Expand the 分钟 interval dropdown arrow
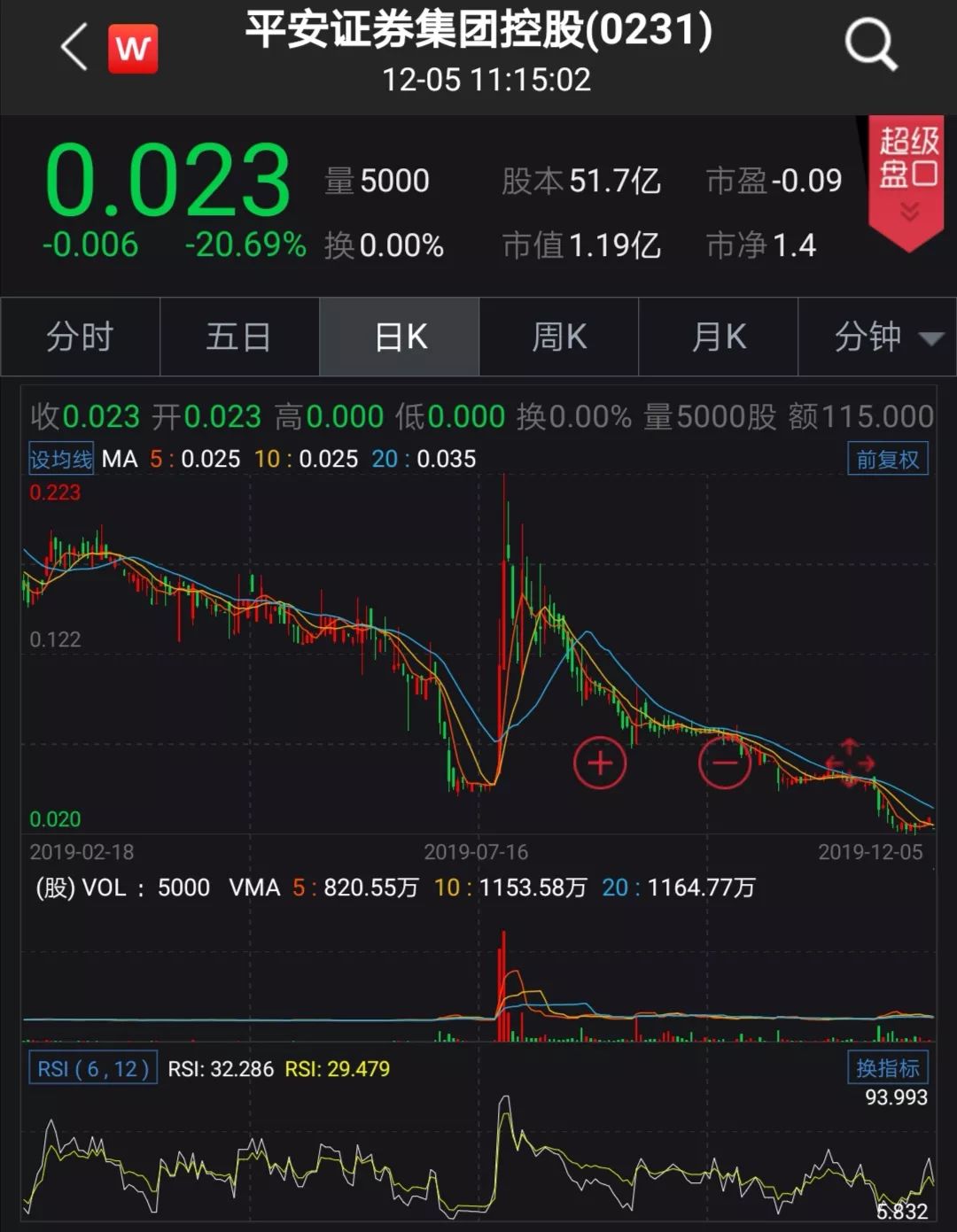 pos(930,339)
